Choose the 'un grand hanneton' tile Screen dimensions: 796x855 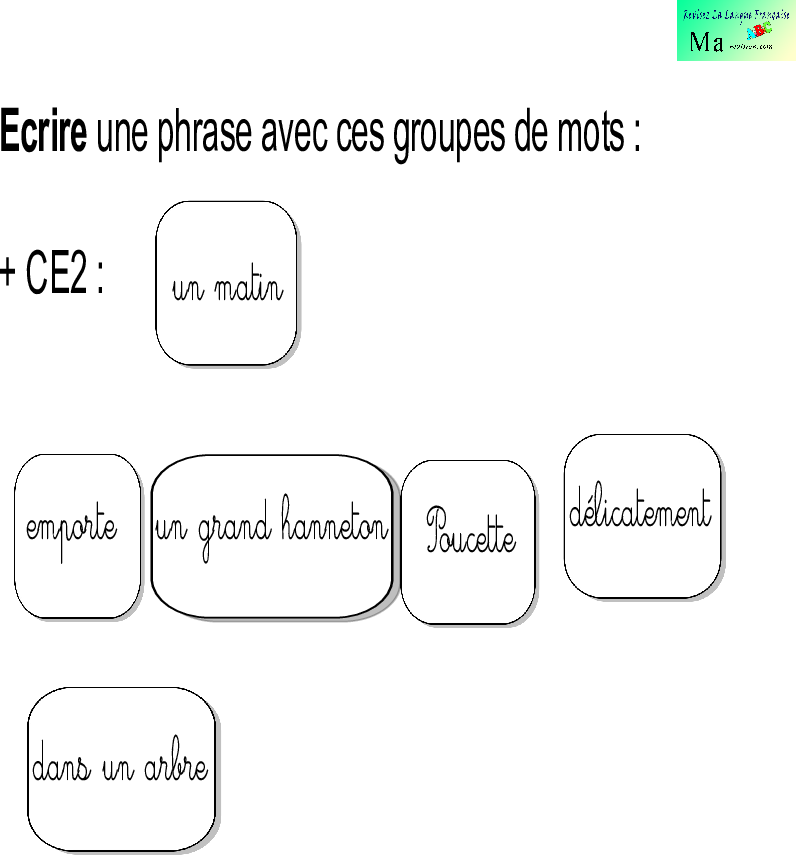(271, 536)
